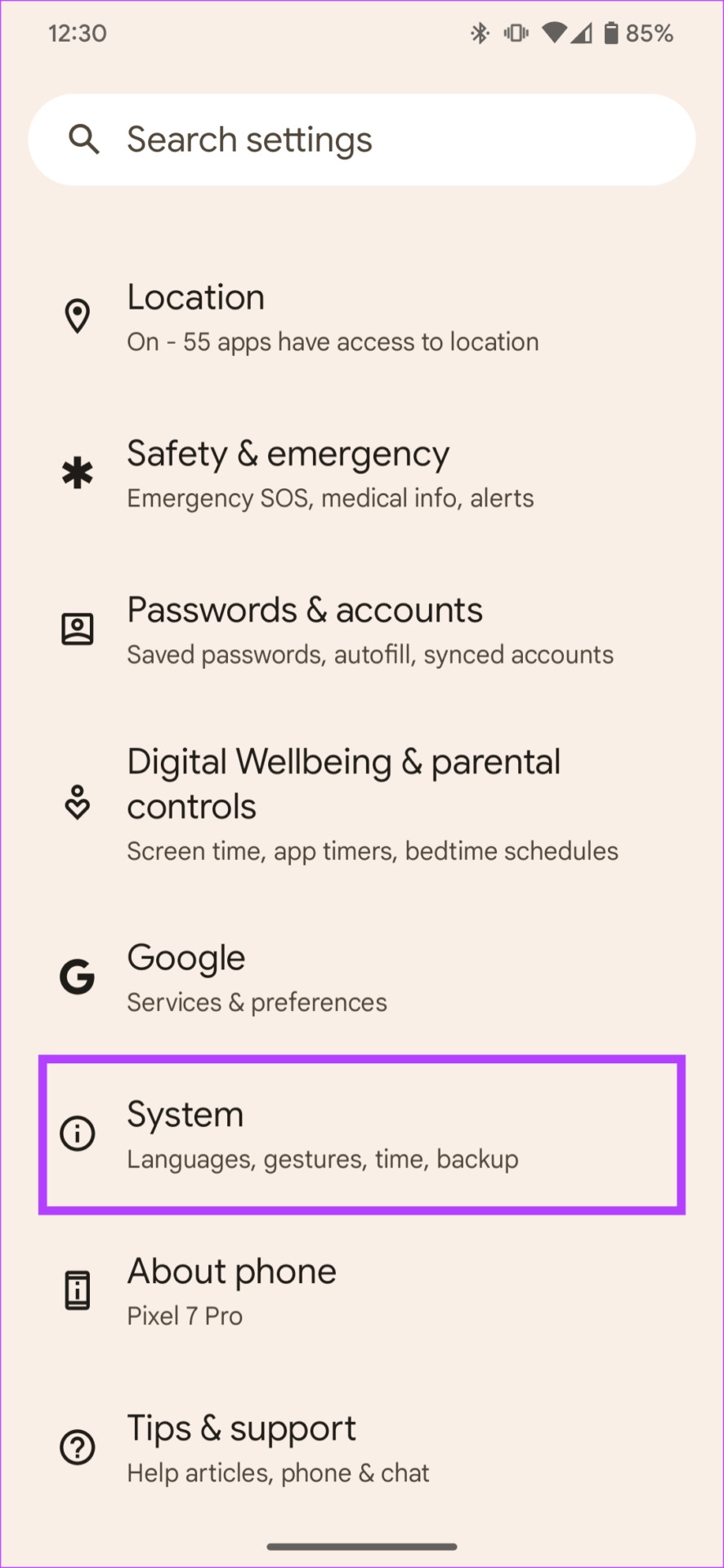The height and width of the screenshot is (1568, 724).
Task: Go to Passwords & accounts
Action: [362, 630]
